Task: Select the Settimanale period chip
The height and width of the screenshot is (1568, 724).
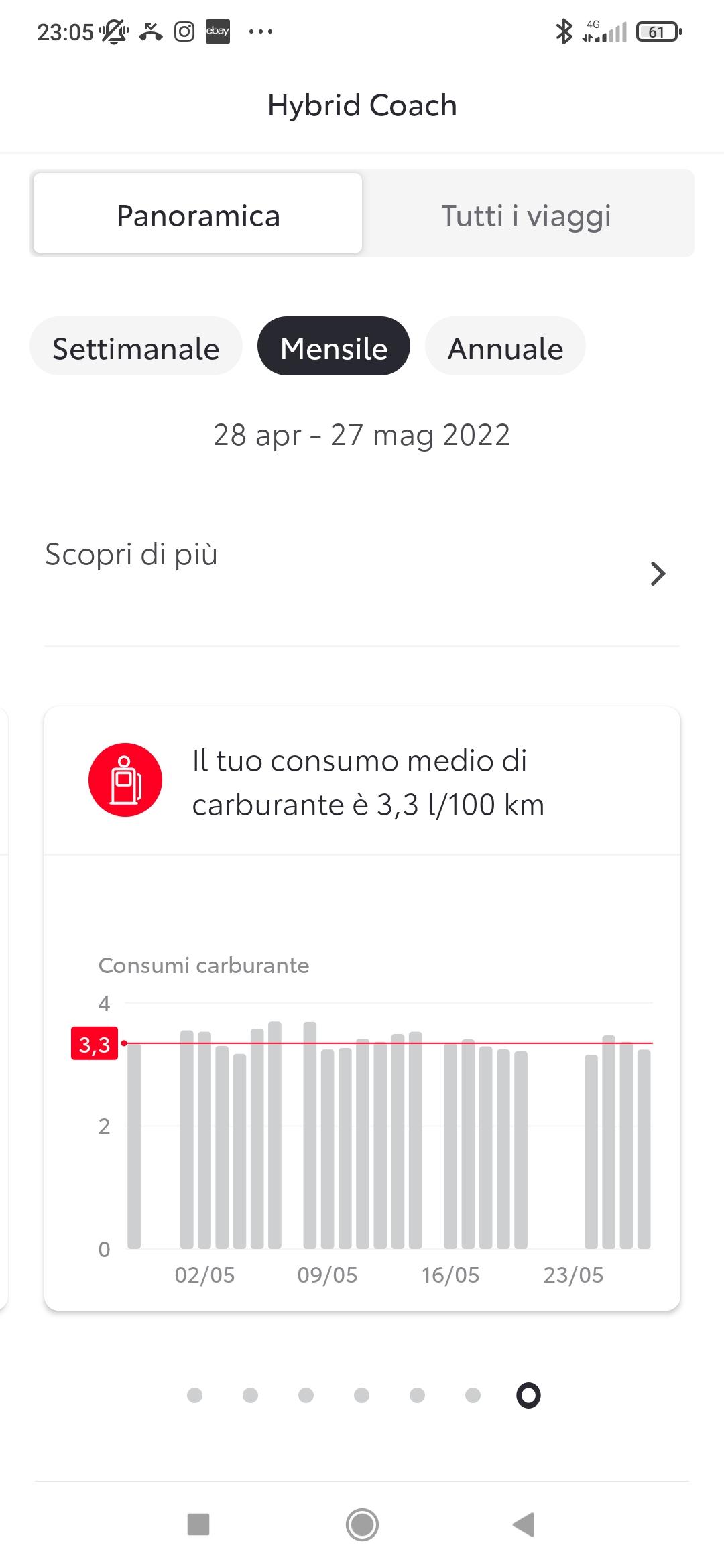Action: (x=136, y=346)
